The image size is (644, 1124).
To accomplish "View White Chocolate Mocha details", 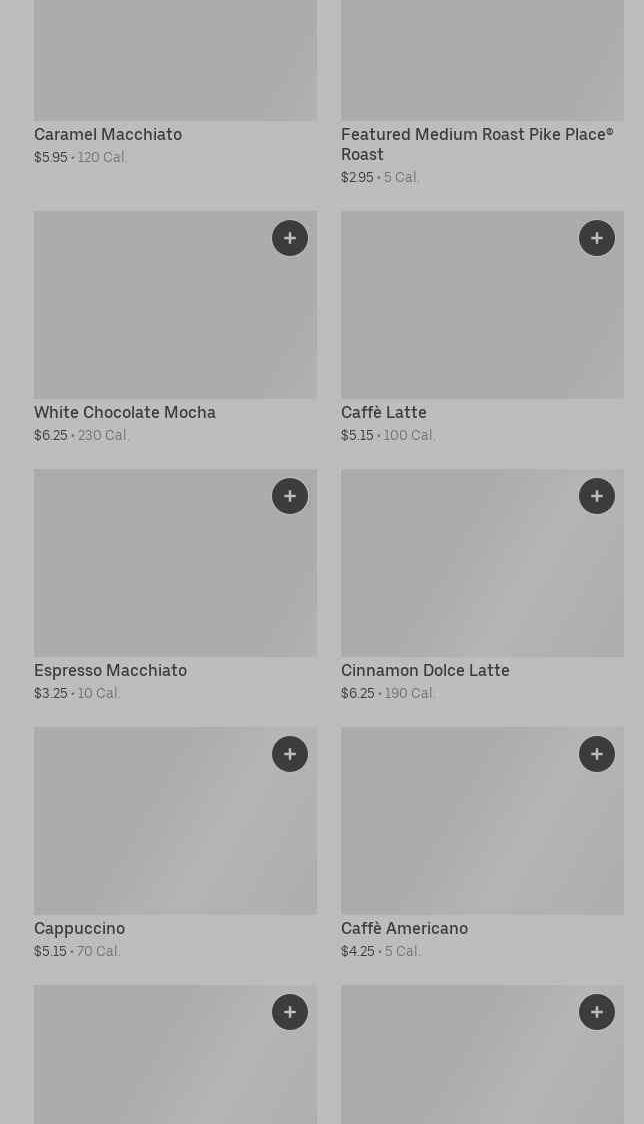I will tap(125, 412).
